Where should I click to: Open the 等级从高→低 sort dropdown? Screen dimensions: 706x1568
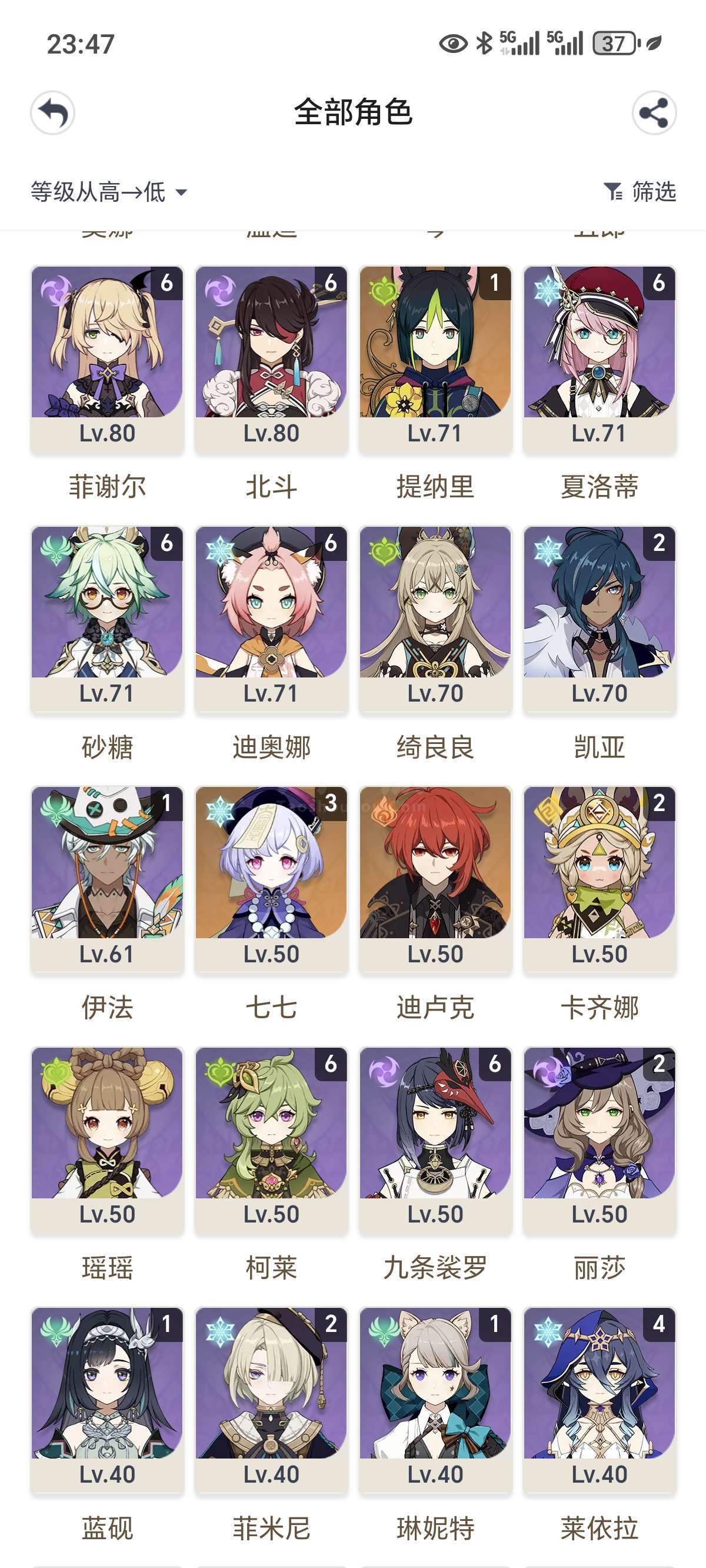coord(108,192)
